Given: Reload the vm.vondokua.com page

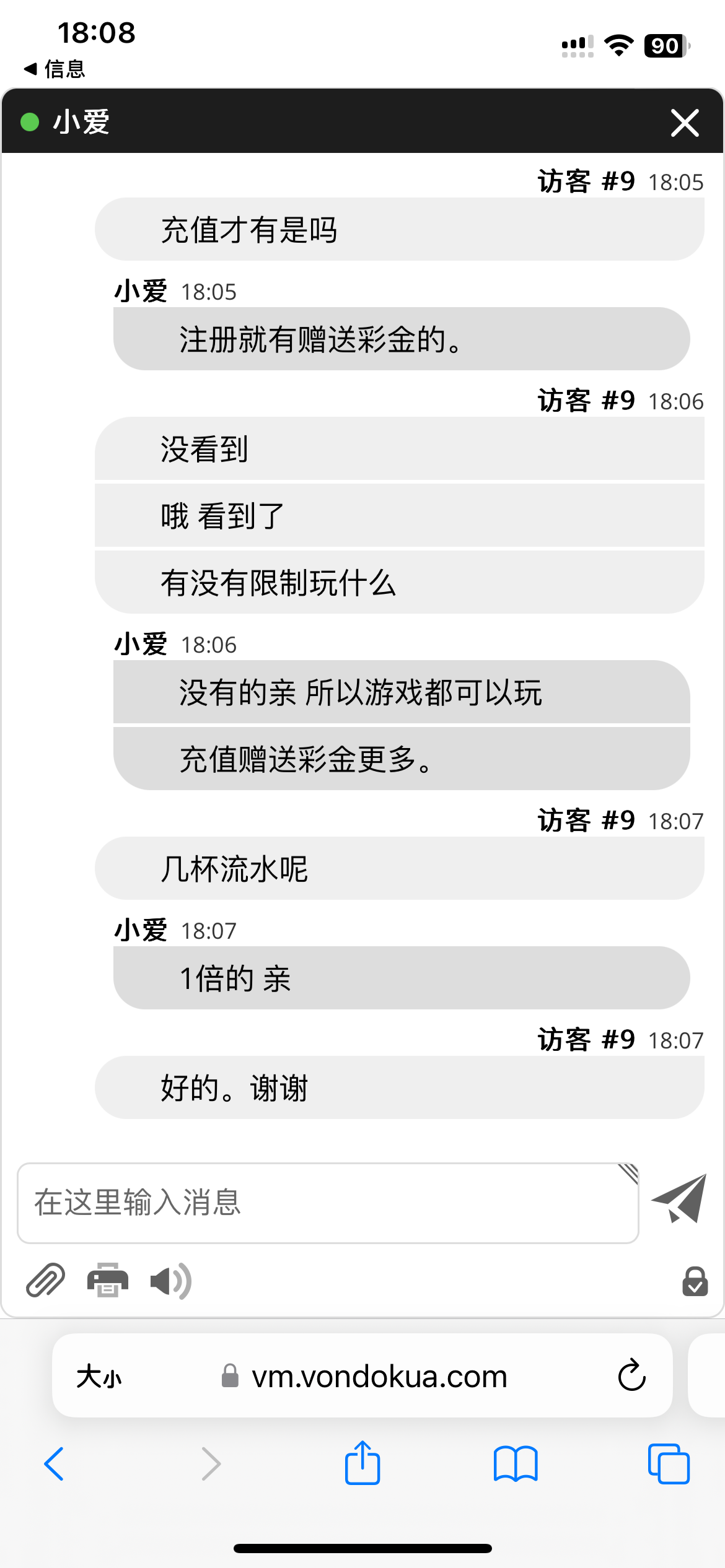Looking at the screenshot, I should [631, 1376].
